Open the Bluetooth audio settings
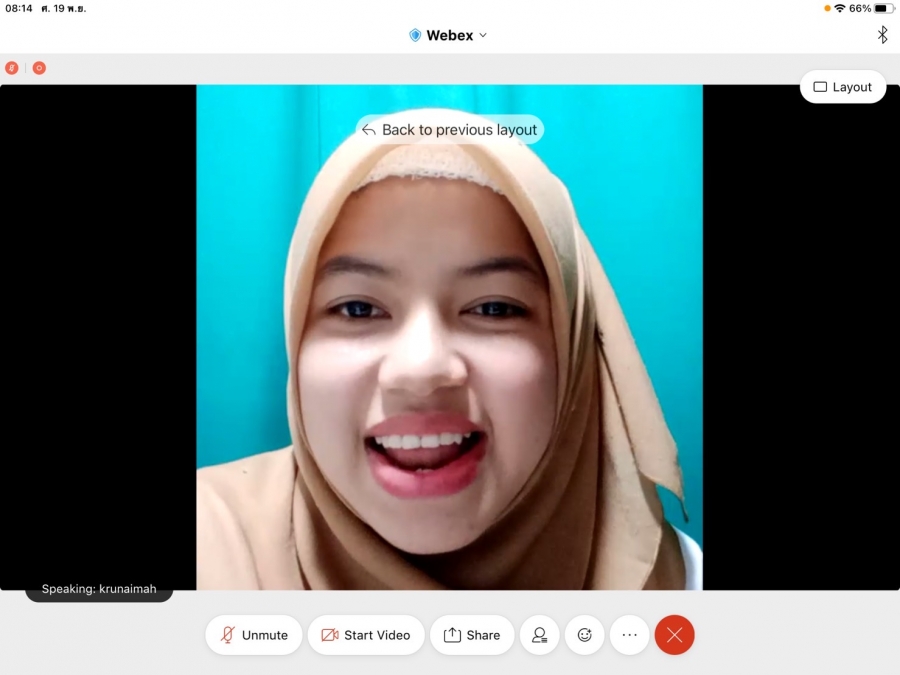 pyautogui.click(x=882, y=35)
